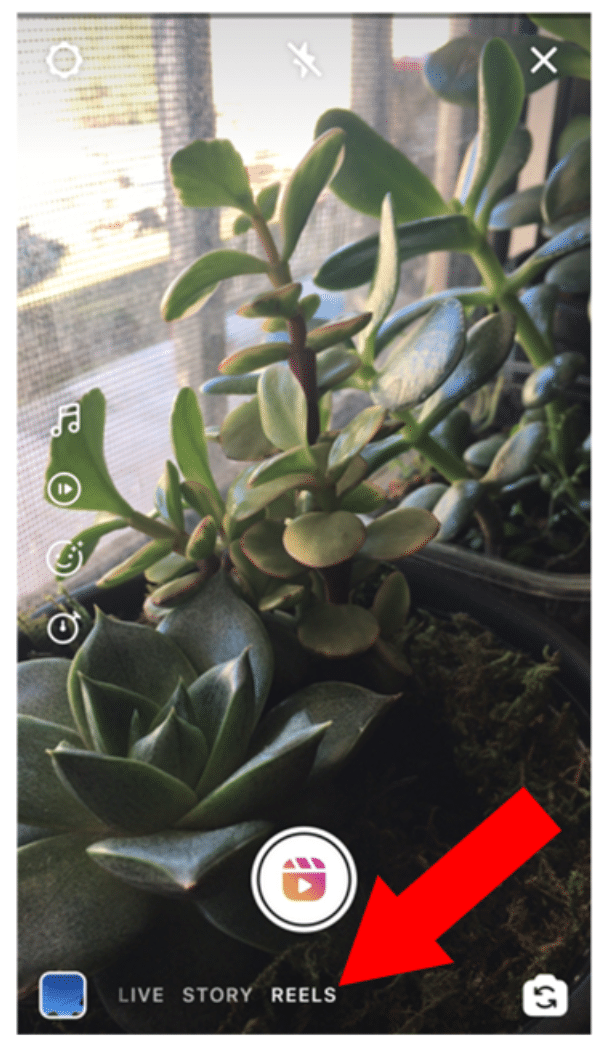610x1052 pixels.
Task: Open the gallery thumbnail
Action: (63, 995)
